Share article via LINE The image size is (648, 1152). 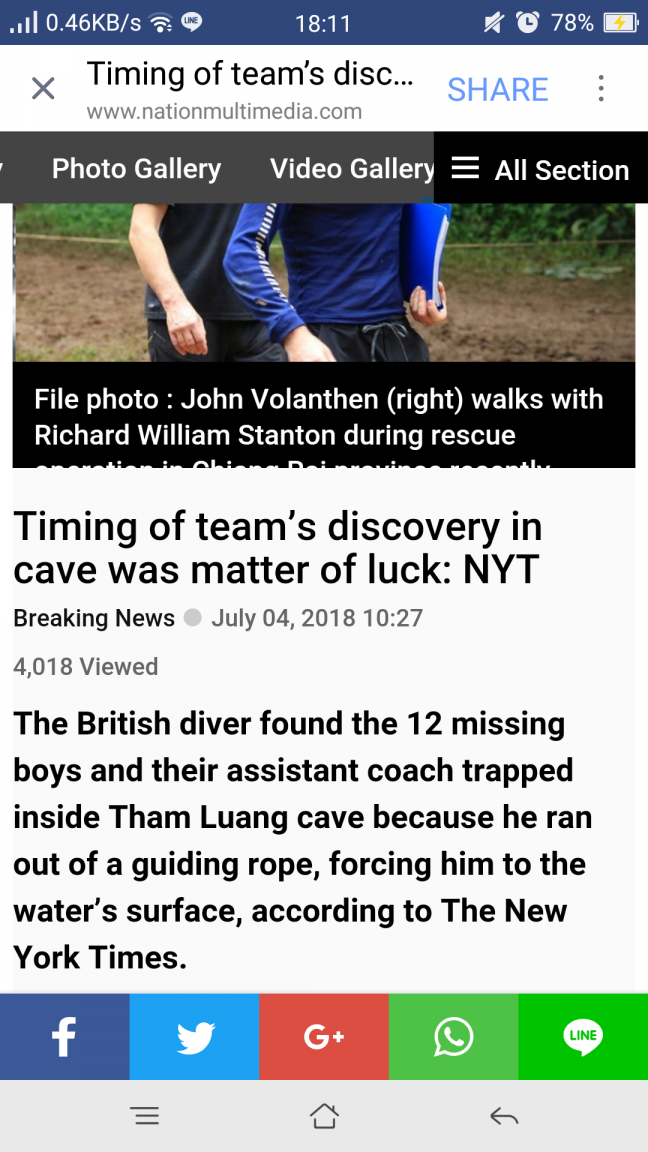[x=583, y=1037]
